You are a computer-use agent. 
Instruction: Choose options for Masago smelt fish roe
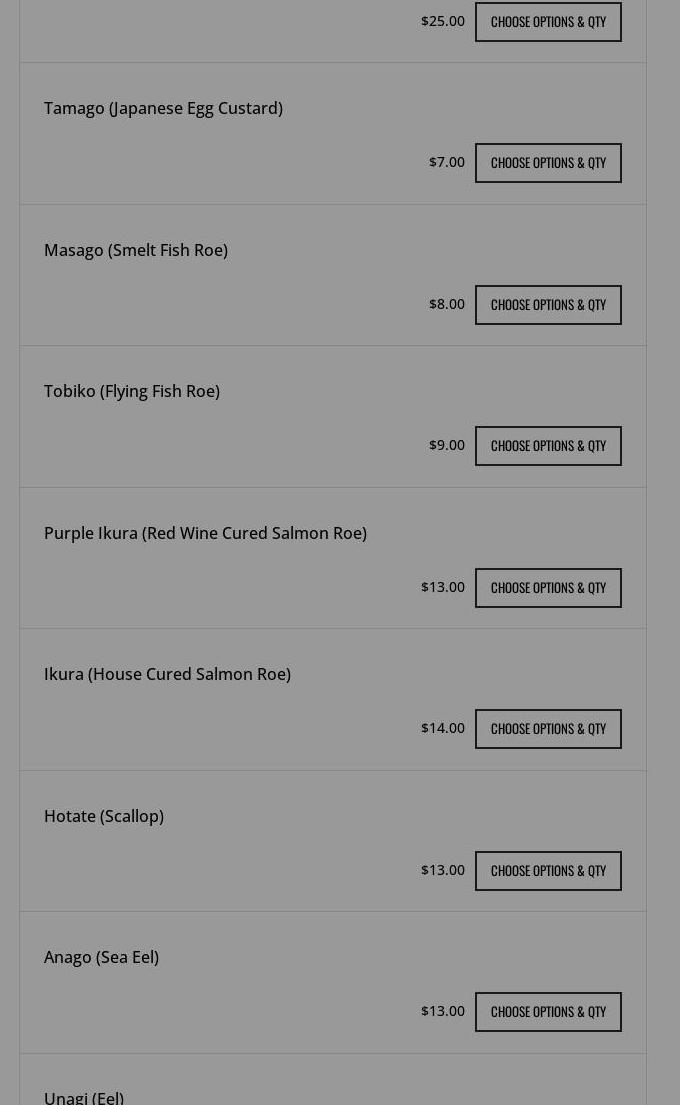click(548, 305)
